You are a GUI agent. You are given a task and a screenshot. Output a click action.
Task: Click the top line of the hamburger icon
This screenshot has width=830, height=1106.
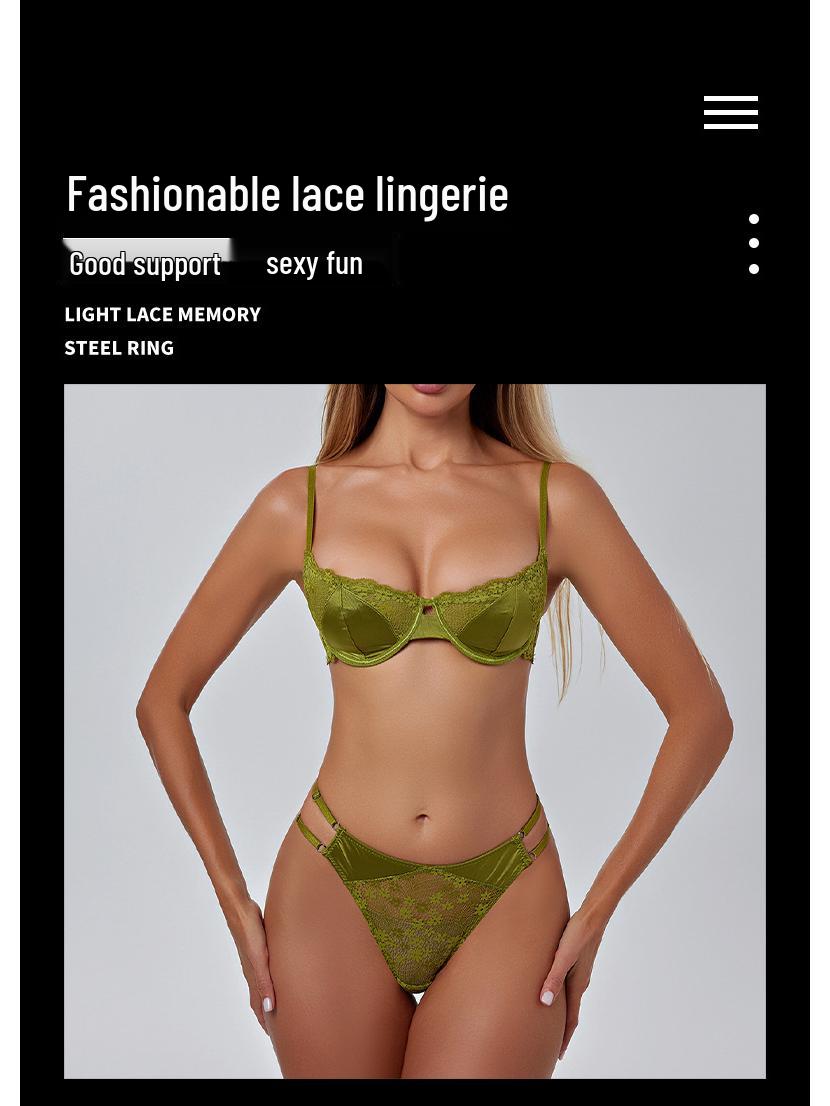[731, 97]
